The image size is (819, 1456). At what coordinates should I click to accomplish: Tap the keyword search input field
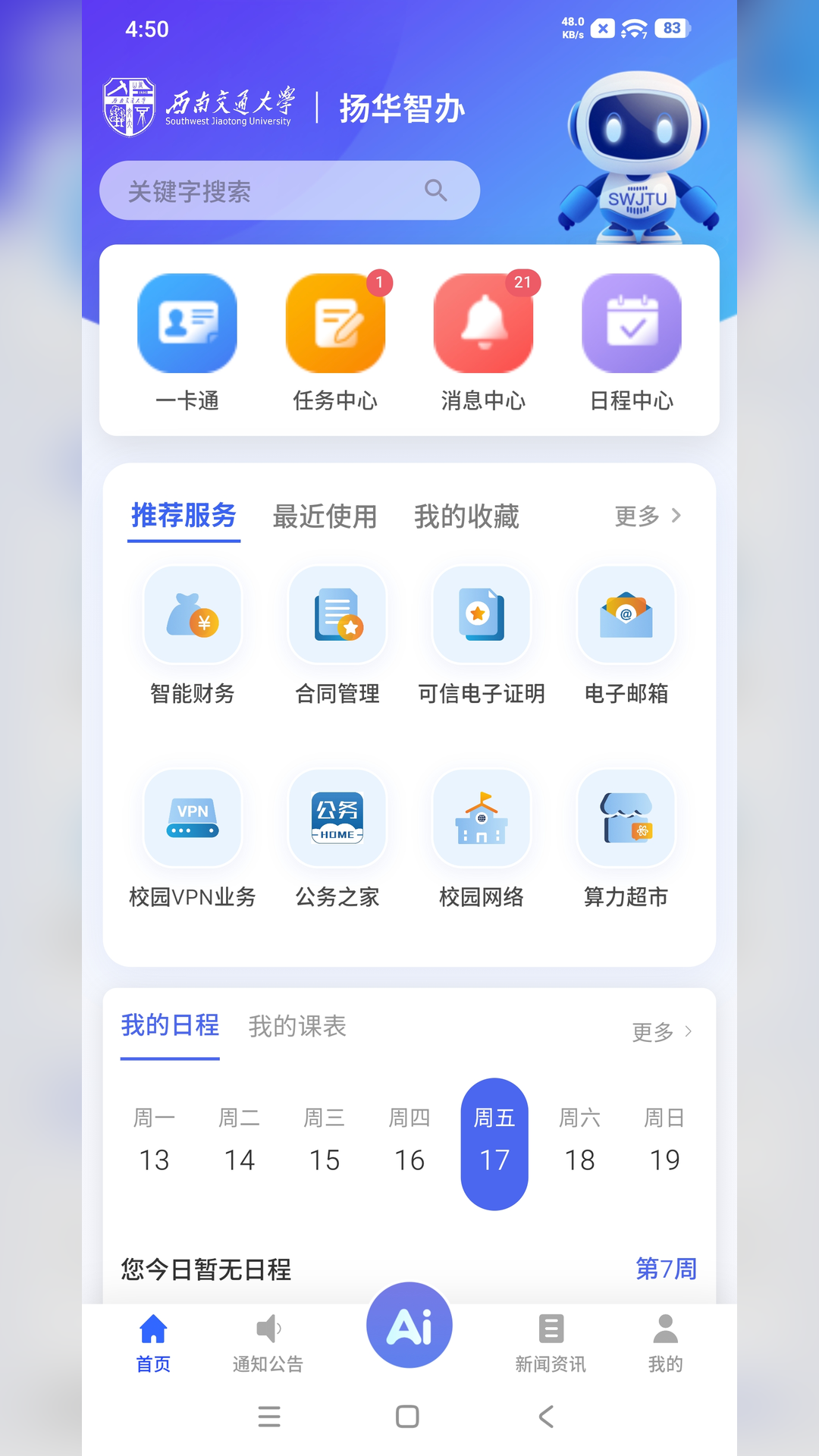[x=288, y=190]
